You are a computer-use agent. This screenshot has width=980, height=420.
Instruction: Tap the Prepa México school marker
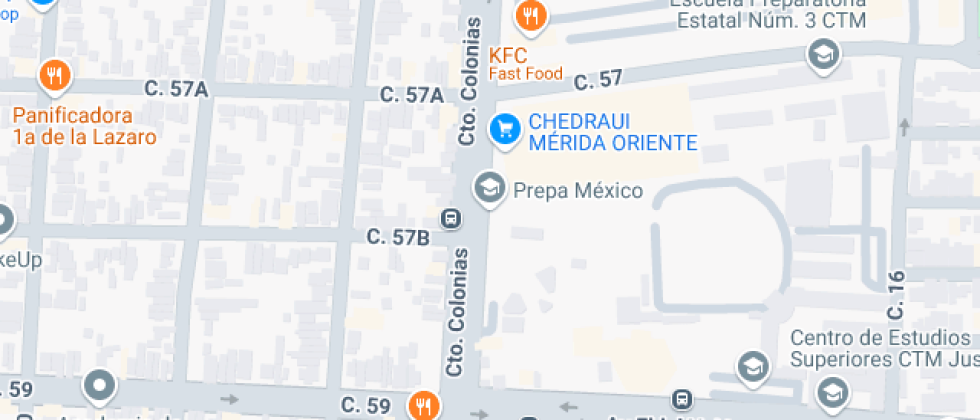(489, 188)
